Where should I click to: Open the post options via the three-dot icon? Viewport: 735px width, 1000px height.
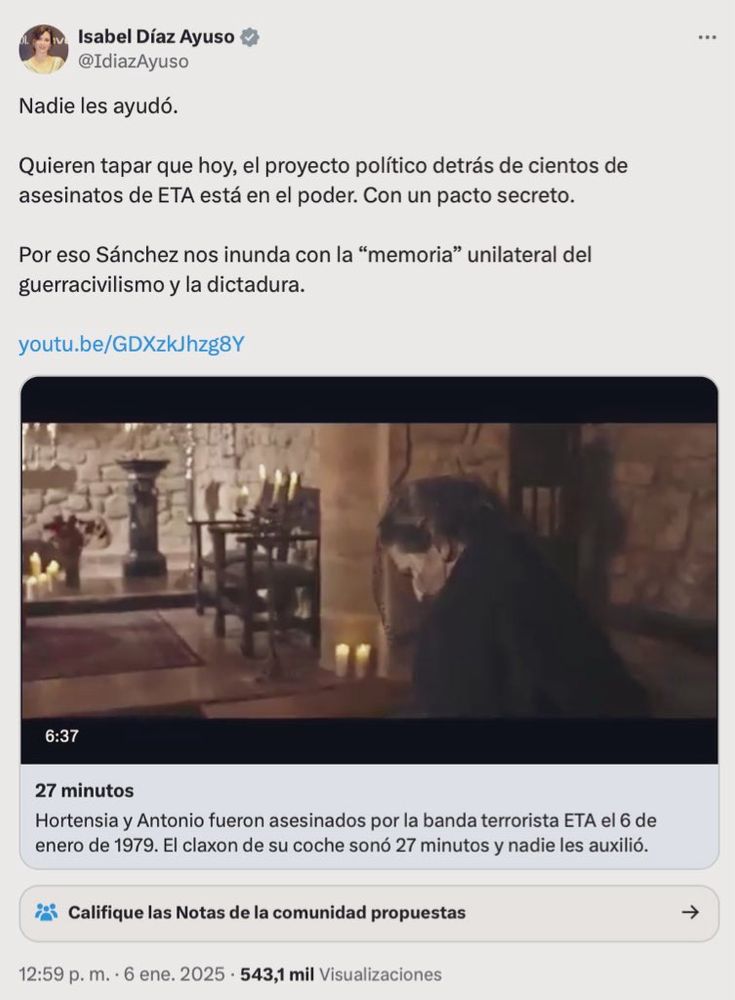708,37
